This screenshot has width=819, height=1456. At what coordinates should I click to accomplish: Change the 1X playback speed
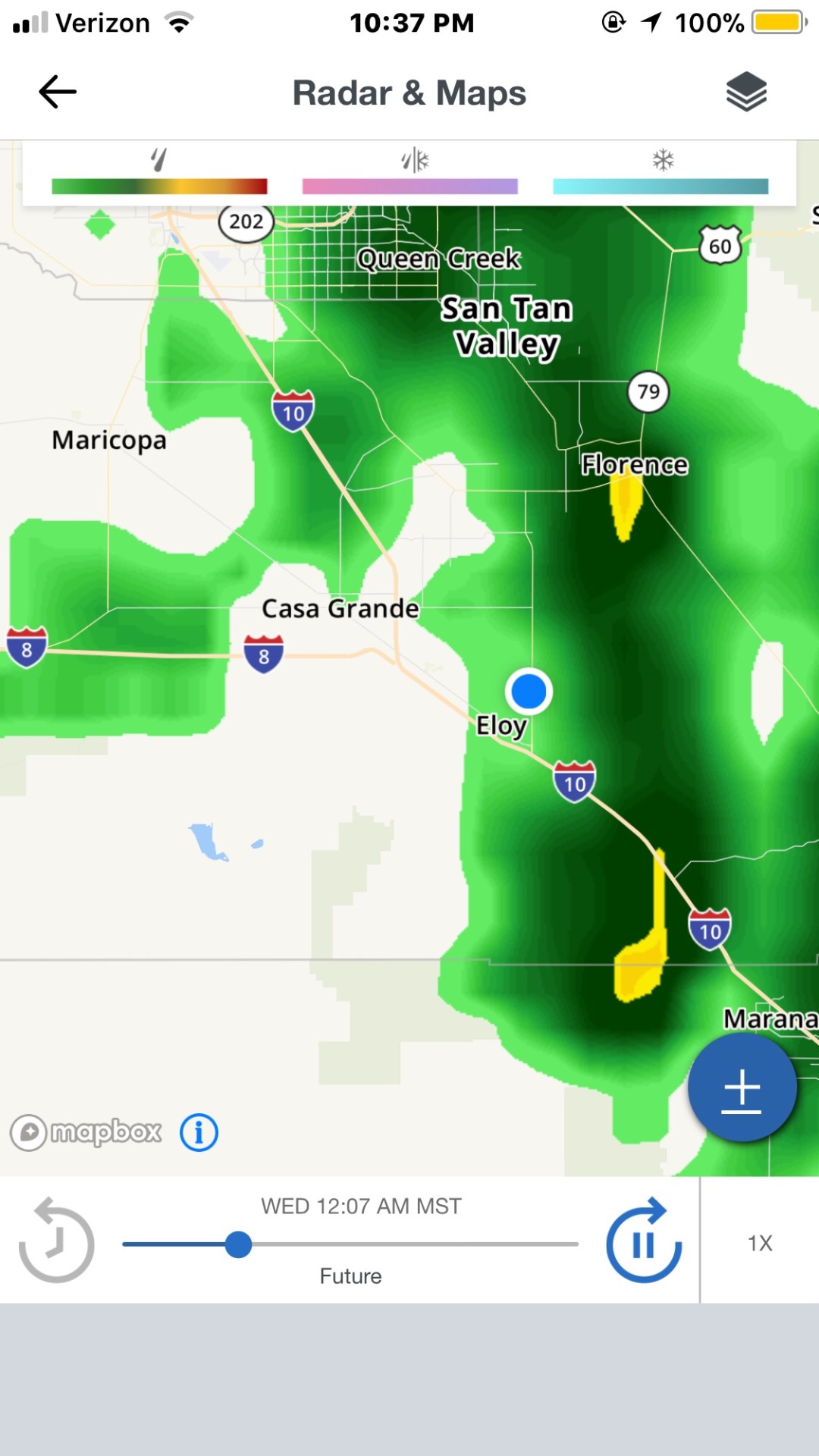tap(760, 1242)
